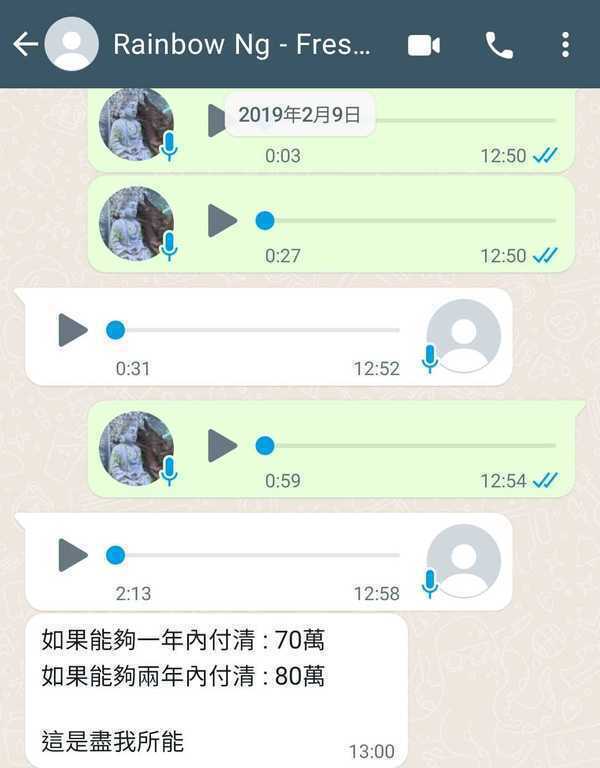Start a video call with Rainbow Ng
The image size is (600, 768).
[x=424, y=44]
